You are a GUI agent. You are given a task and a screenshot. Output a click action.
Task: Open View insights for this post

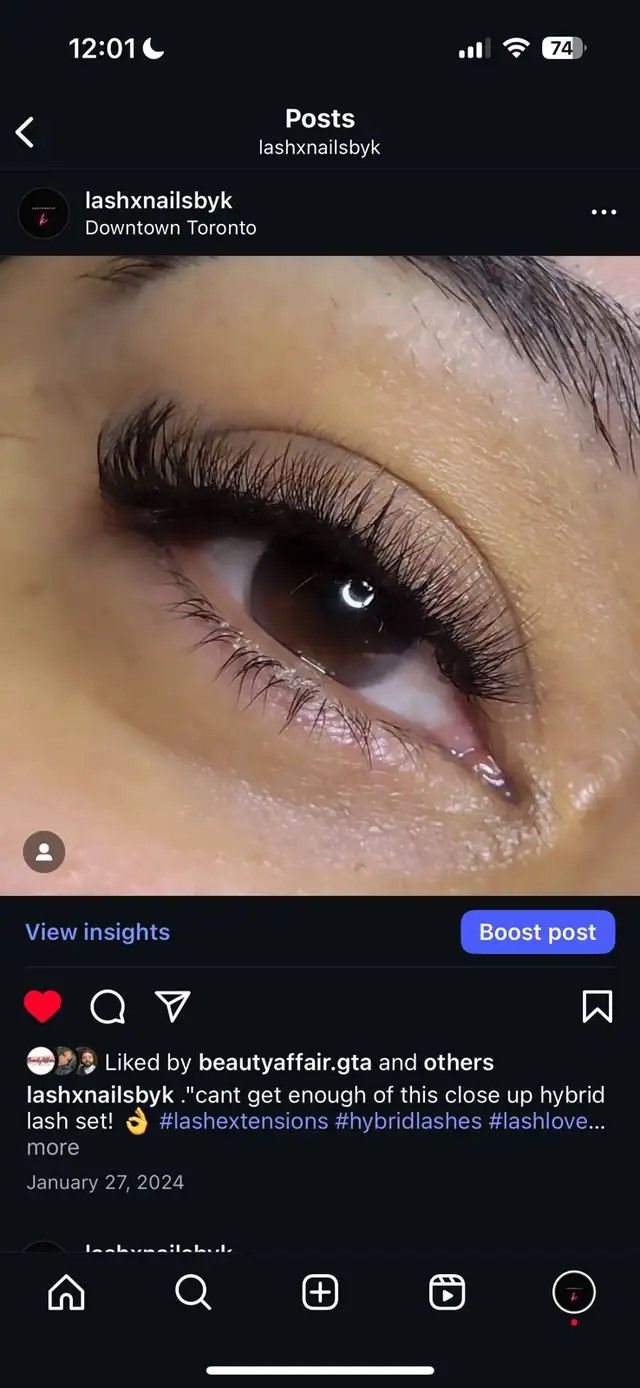pos(98,932)
